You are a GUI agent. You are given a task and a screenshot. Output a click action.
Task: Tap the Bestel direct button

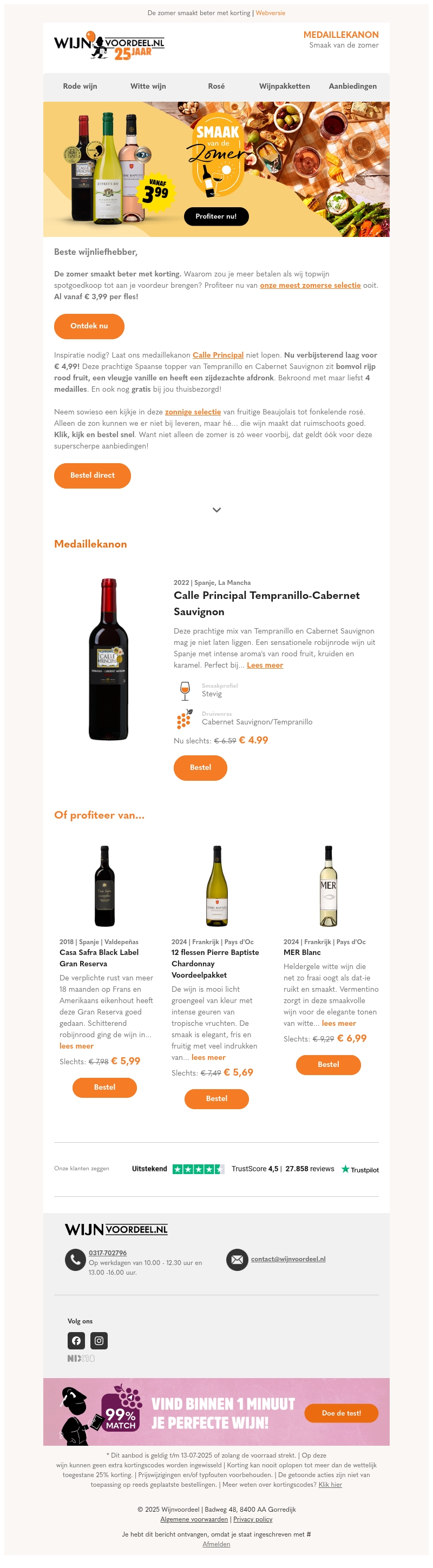pos(92,476)
